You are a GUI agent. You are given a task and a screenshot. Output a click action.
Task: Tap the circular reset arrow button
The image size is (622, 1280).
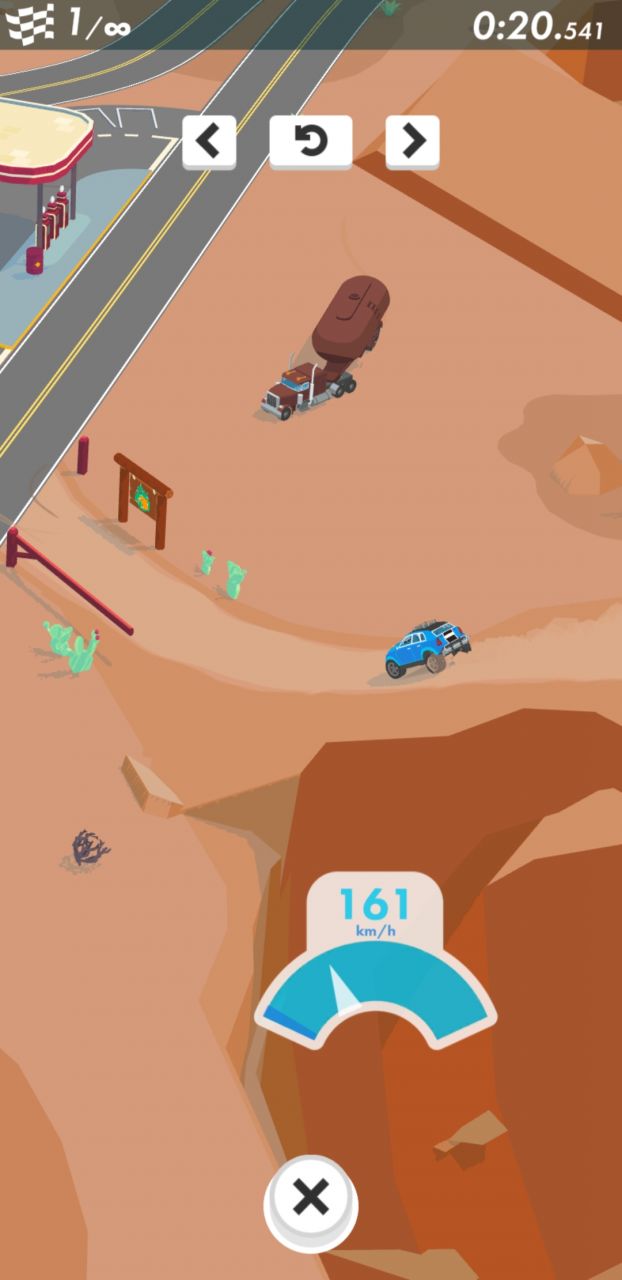[x=311, y=142]
